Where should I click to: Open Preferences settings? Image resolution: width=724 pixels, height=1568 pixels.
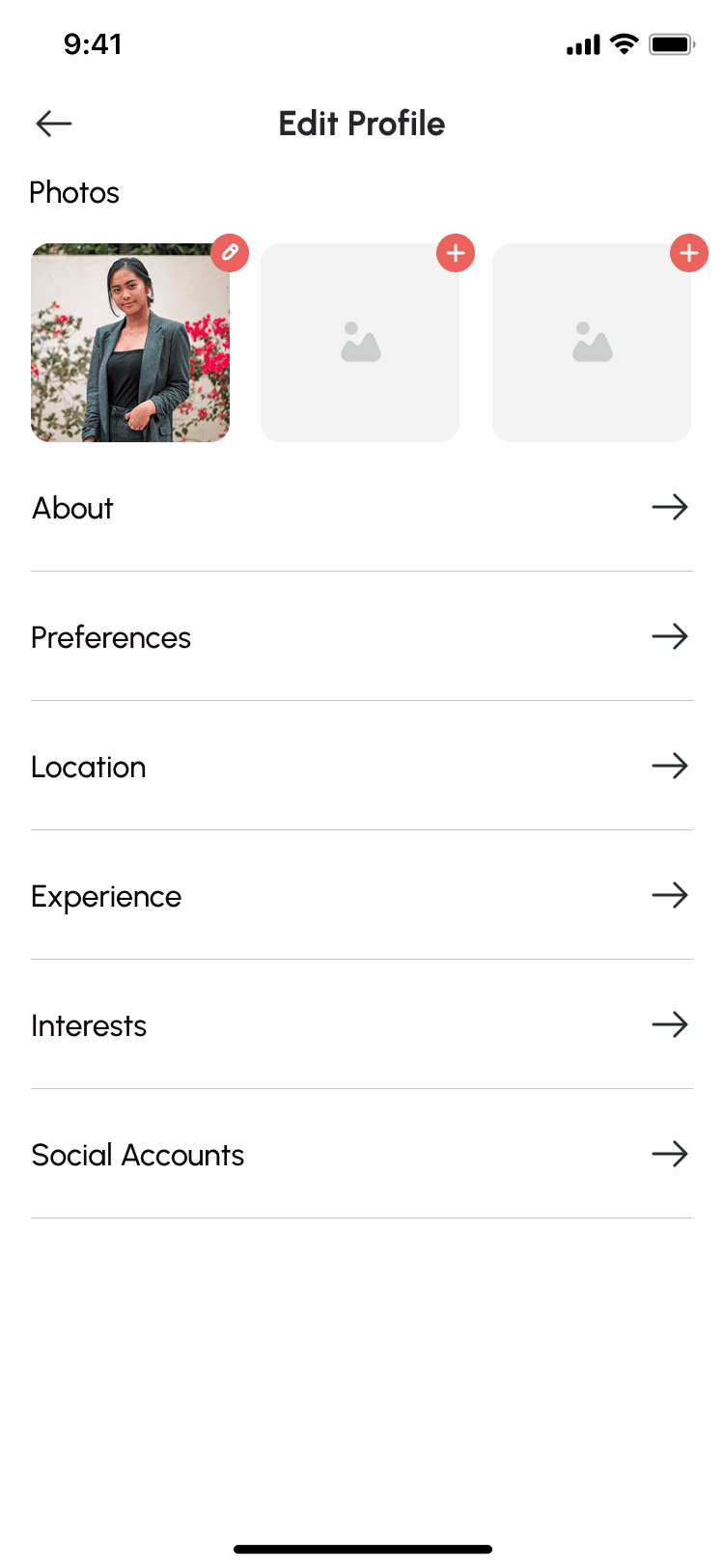pos(361,637)
